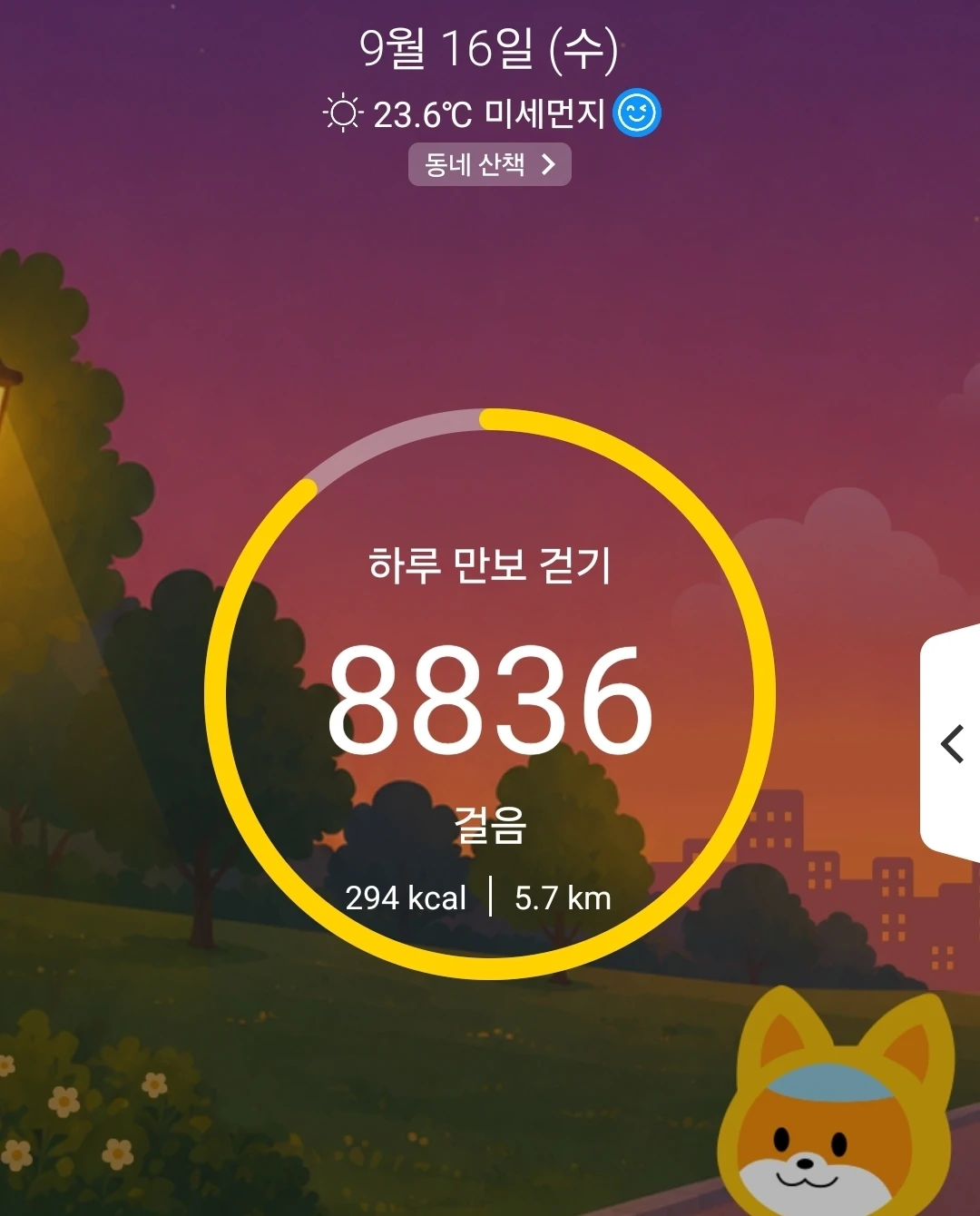Open the 동네 산책 chip
980x1216 pixels.
point(490,164)
